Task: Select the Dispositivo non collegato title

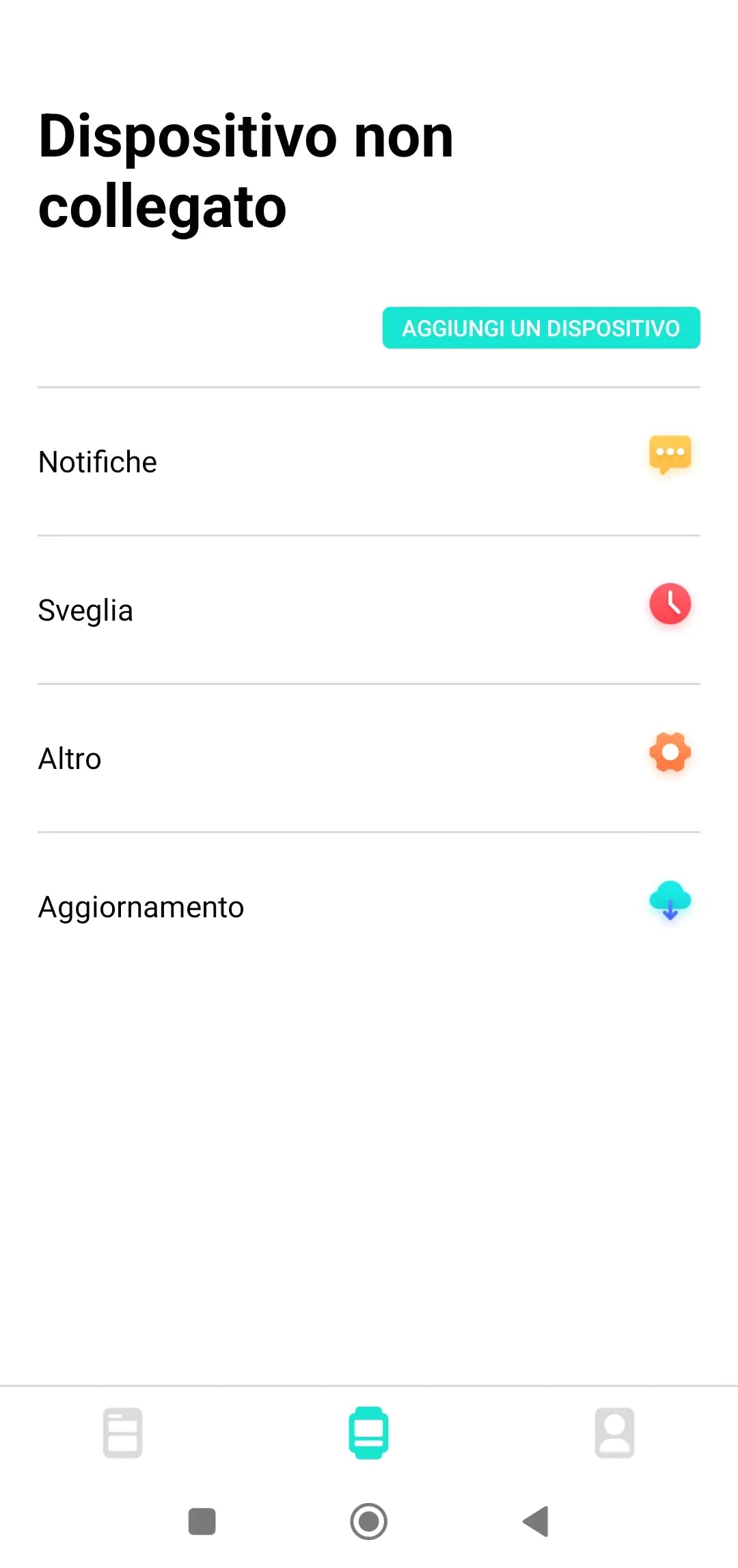Action: (x=245, y=171)
